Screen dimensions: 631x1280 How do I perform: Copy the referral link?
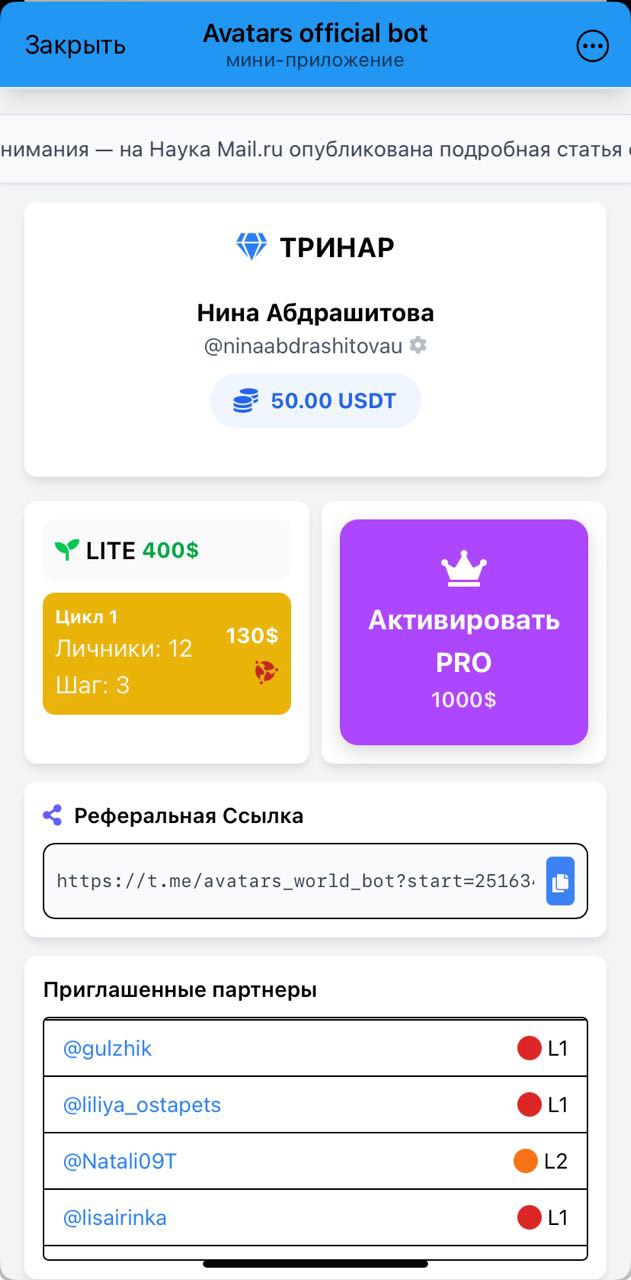point(560,881)
